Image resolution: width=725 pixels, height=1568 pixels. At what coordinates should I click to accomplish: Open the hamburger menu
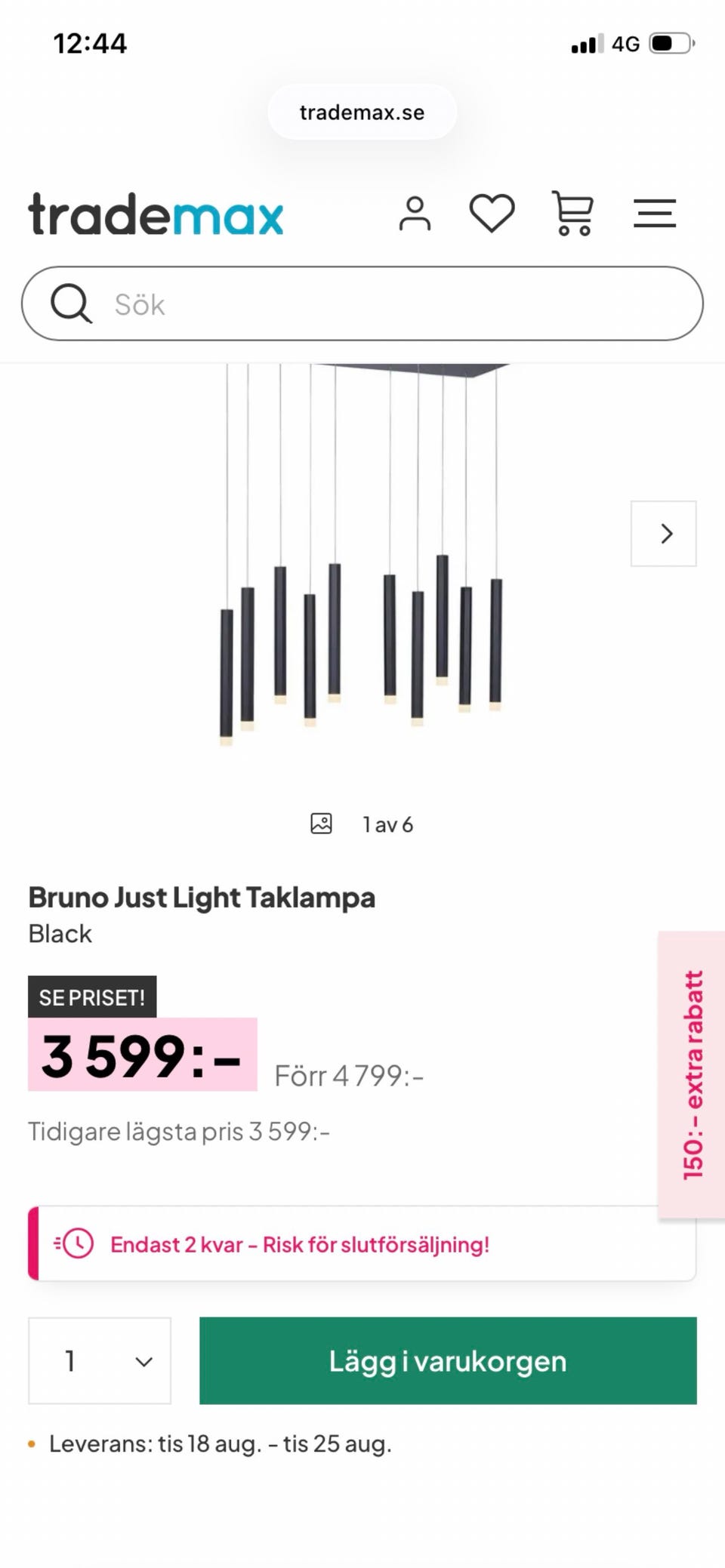coord(655,214)
